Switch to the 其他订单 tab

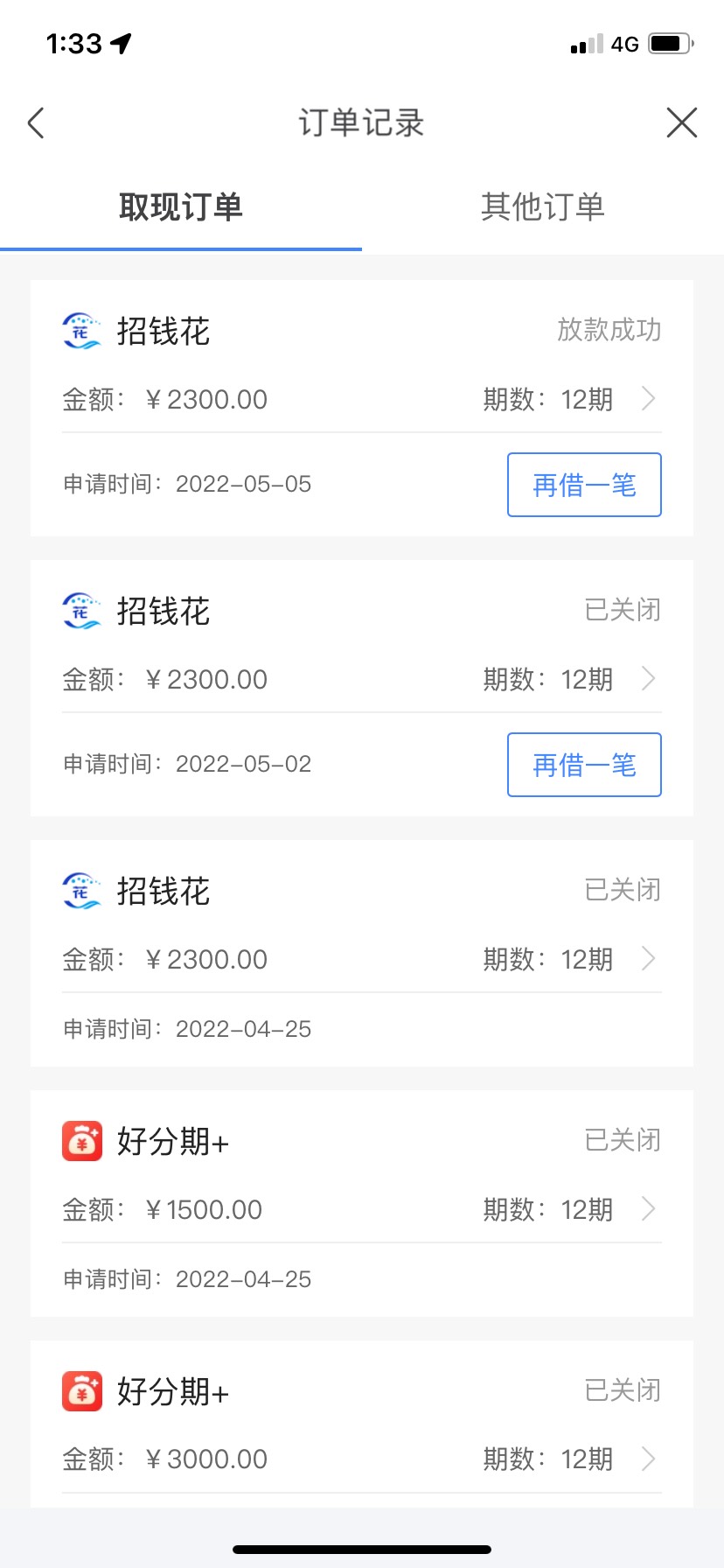[543, 207]
